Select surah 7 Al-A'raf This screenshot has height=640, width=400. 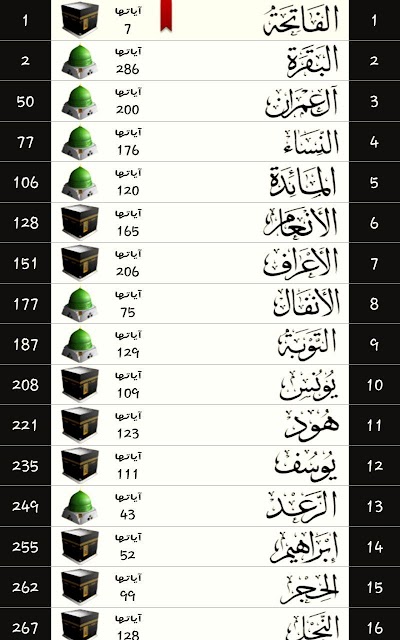coord(200,263)
